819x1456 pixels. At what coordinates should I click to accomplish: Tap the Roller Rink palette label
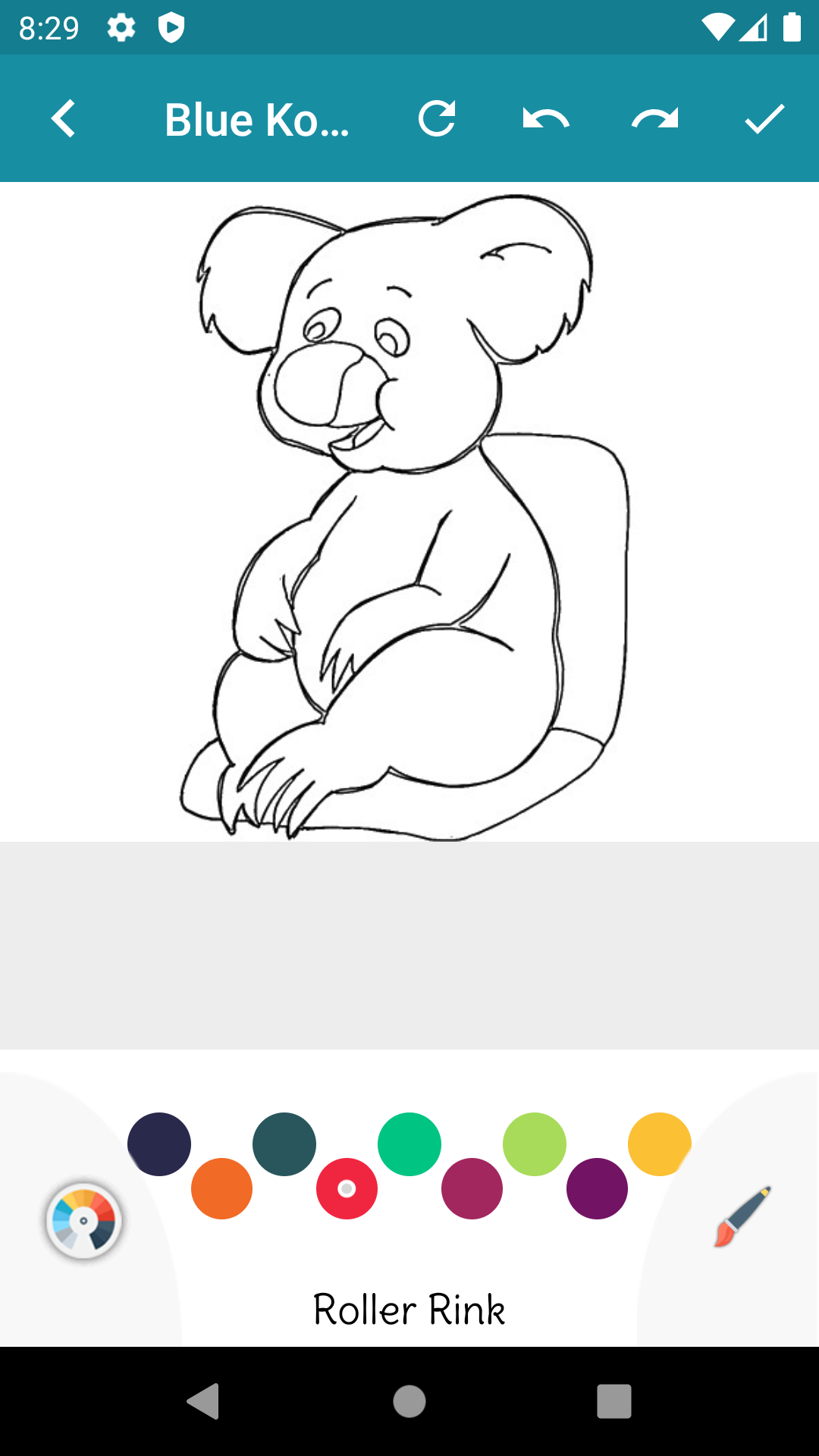click(409, 1307)
